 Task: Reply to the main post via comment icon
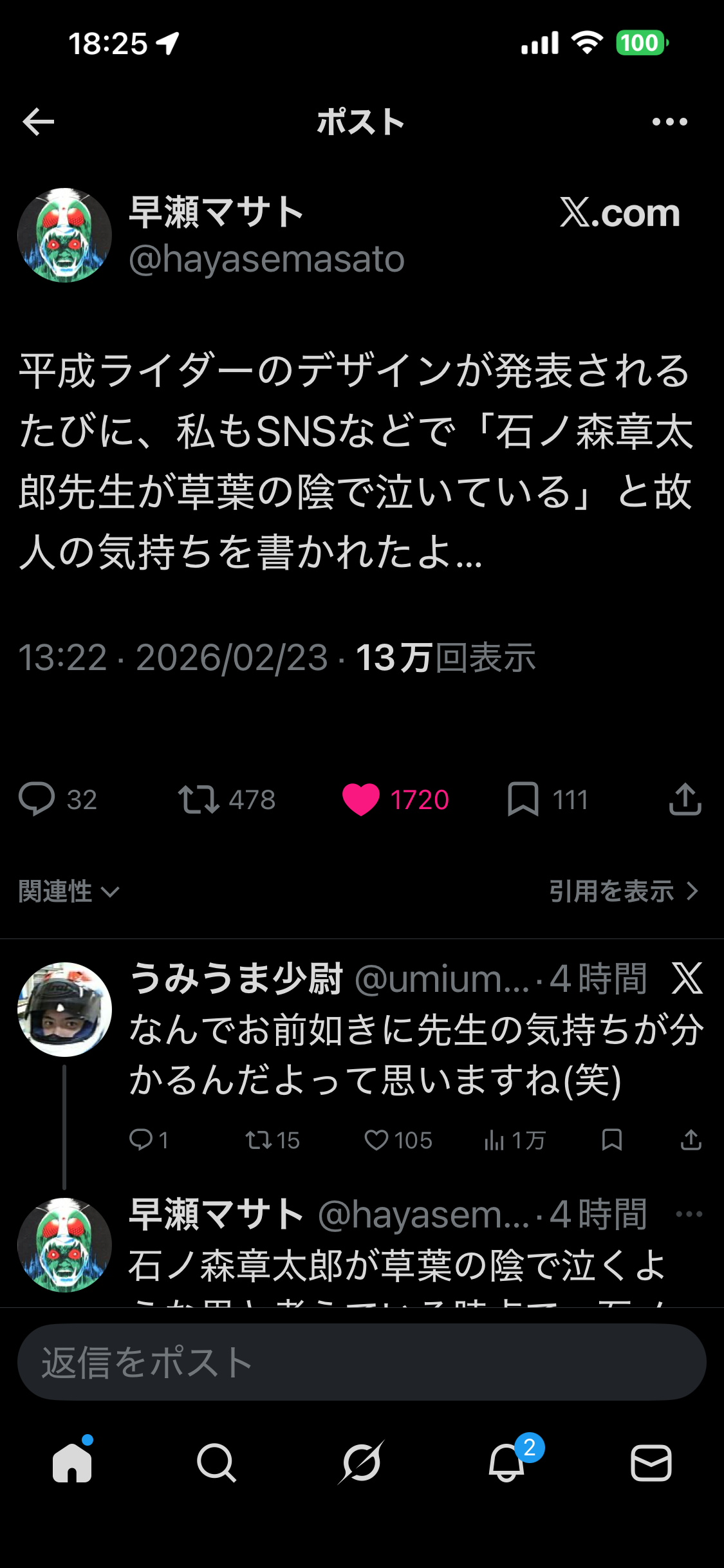37,799
